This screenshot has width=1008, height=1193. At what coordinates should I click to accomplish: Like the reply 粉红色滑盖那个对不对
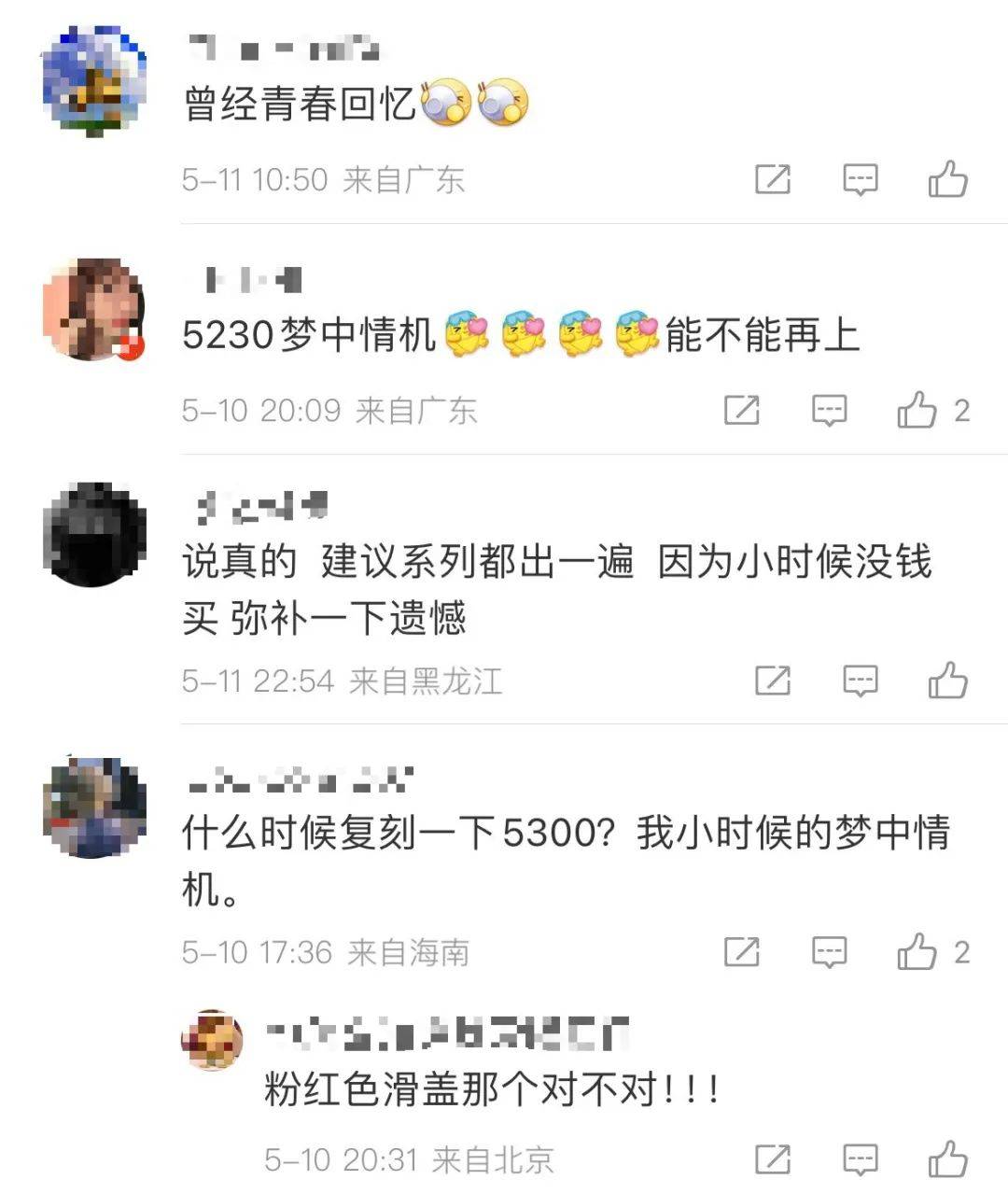coord(947,1159)
